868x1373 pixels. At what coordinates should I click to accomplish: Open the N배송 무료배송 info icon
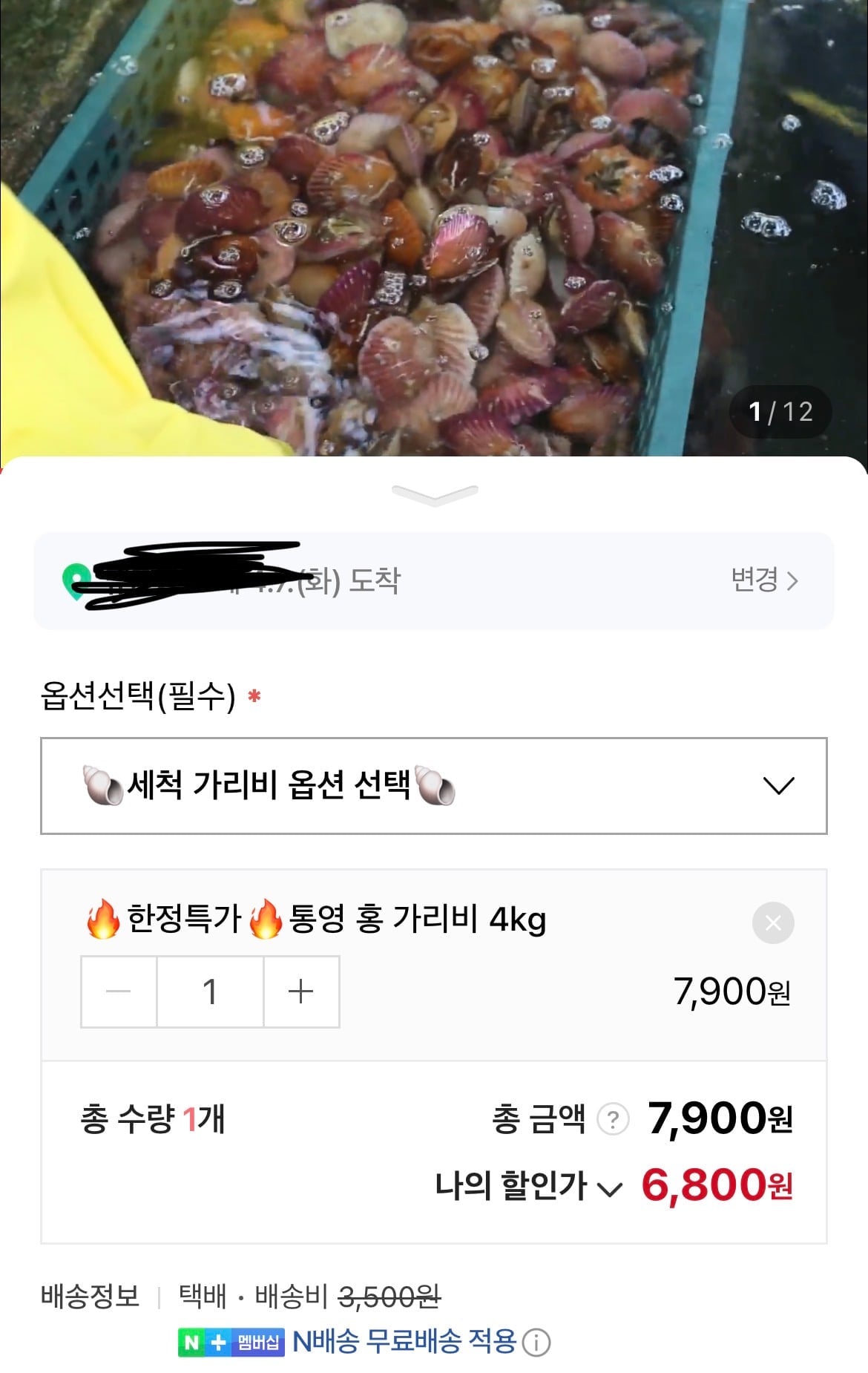536,1342
